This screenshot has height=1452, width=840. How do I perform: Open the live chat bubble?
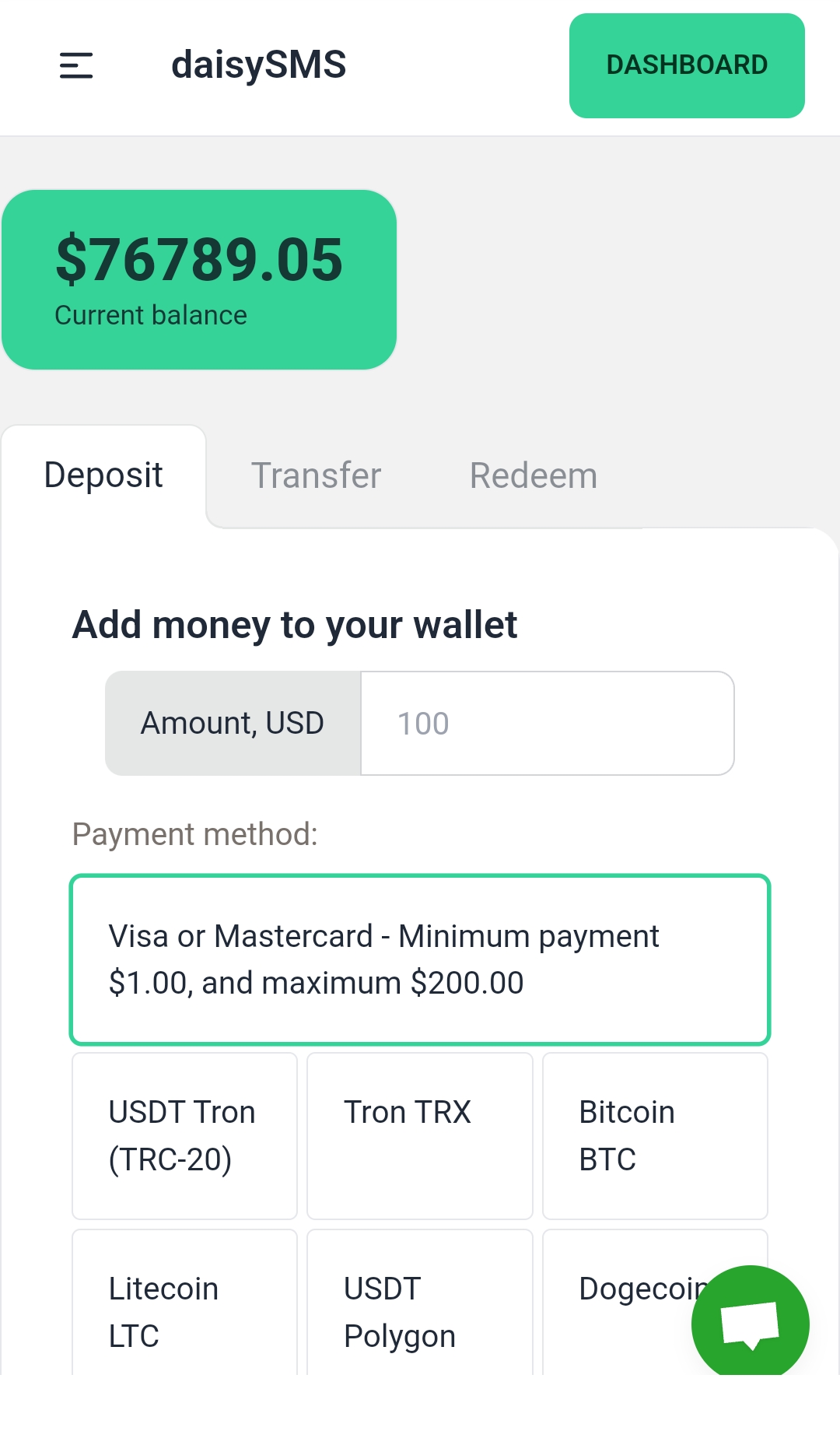[750, 1323]
